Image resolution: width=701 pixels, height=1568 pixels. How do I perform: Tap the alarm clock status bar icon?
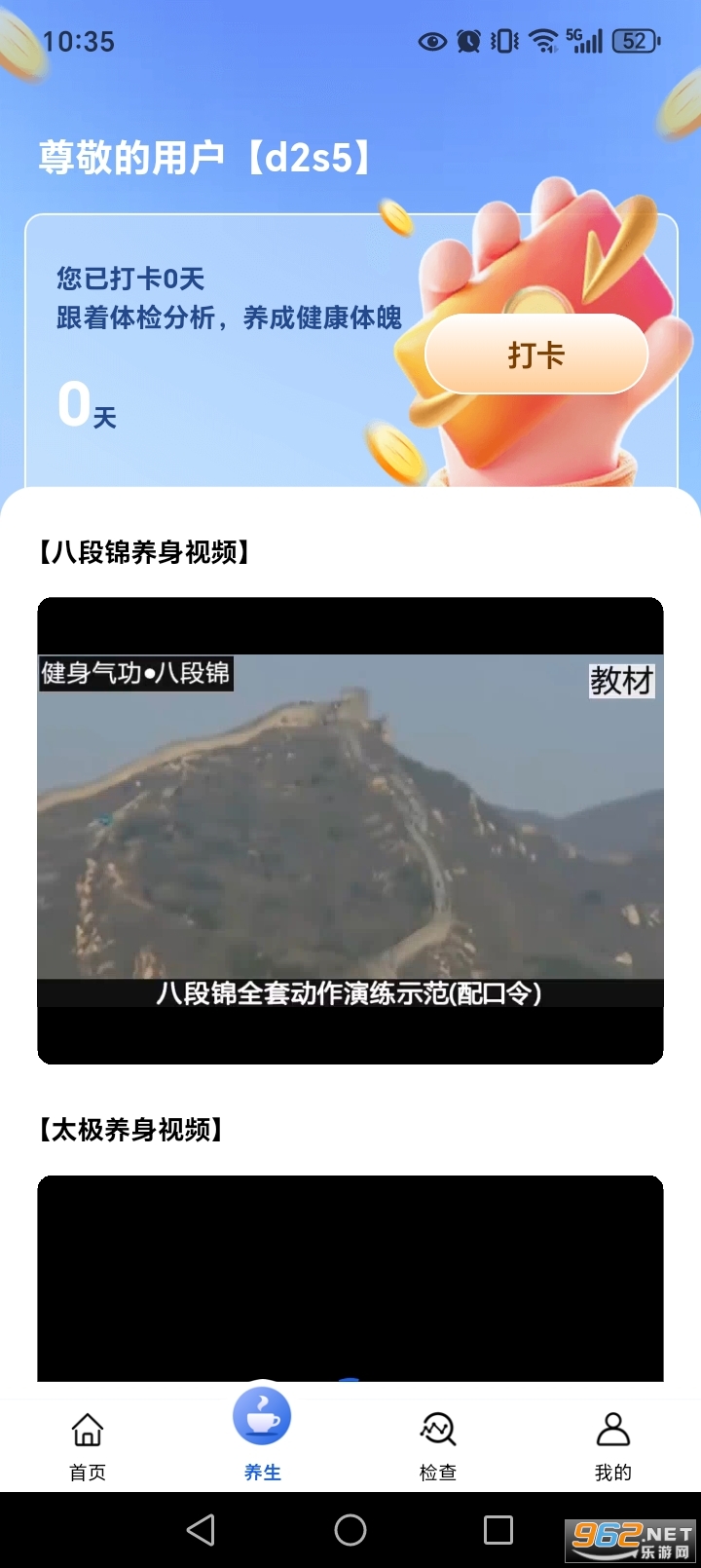coord(467,42)
